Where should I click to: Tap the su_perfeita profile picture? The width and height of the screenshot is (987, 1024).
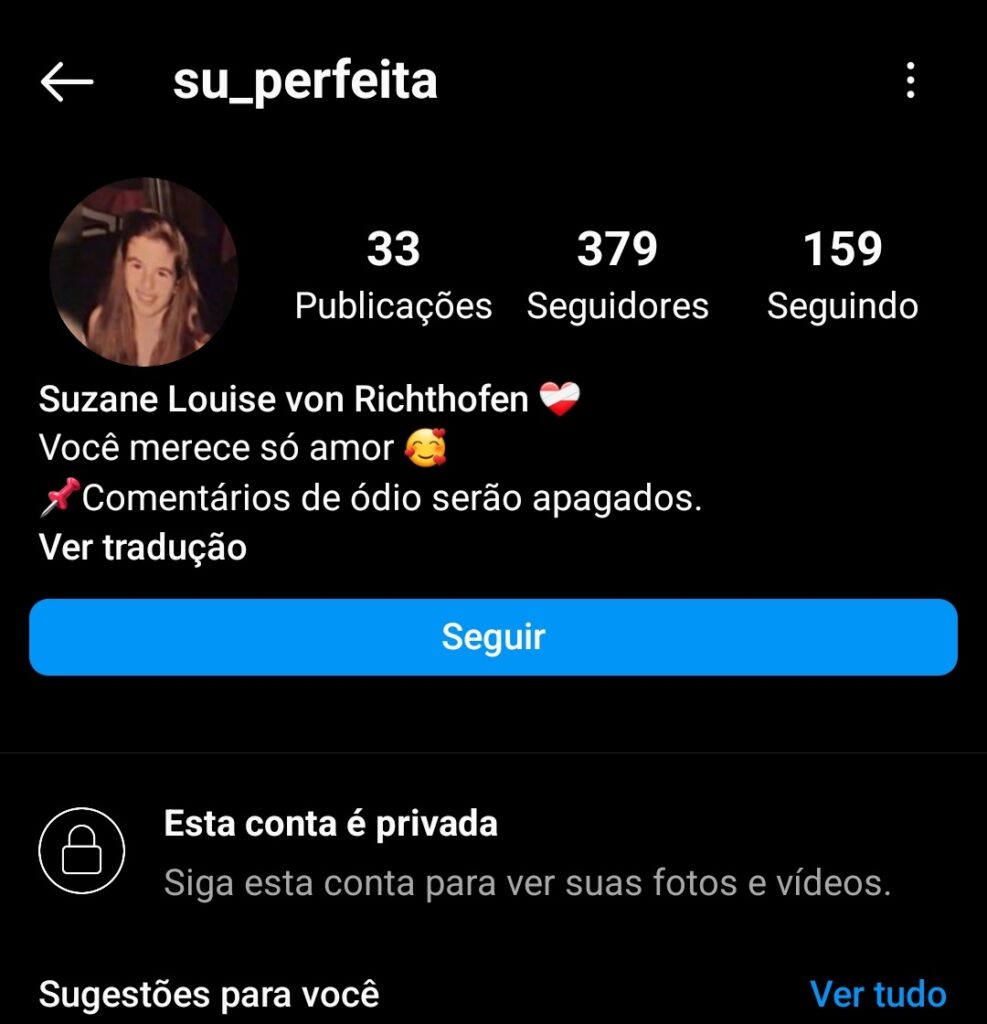144,272
